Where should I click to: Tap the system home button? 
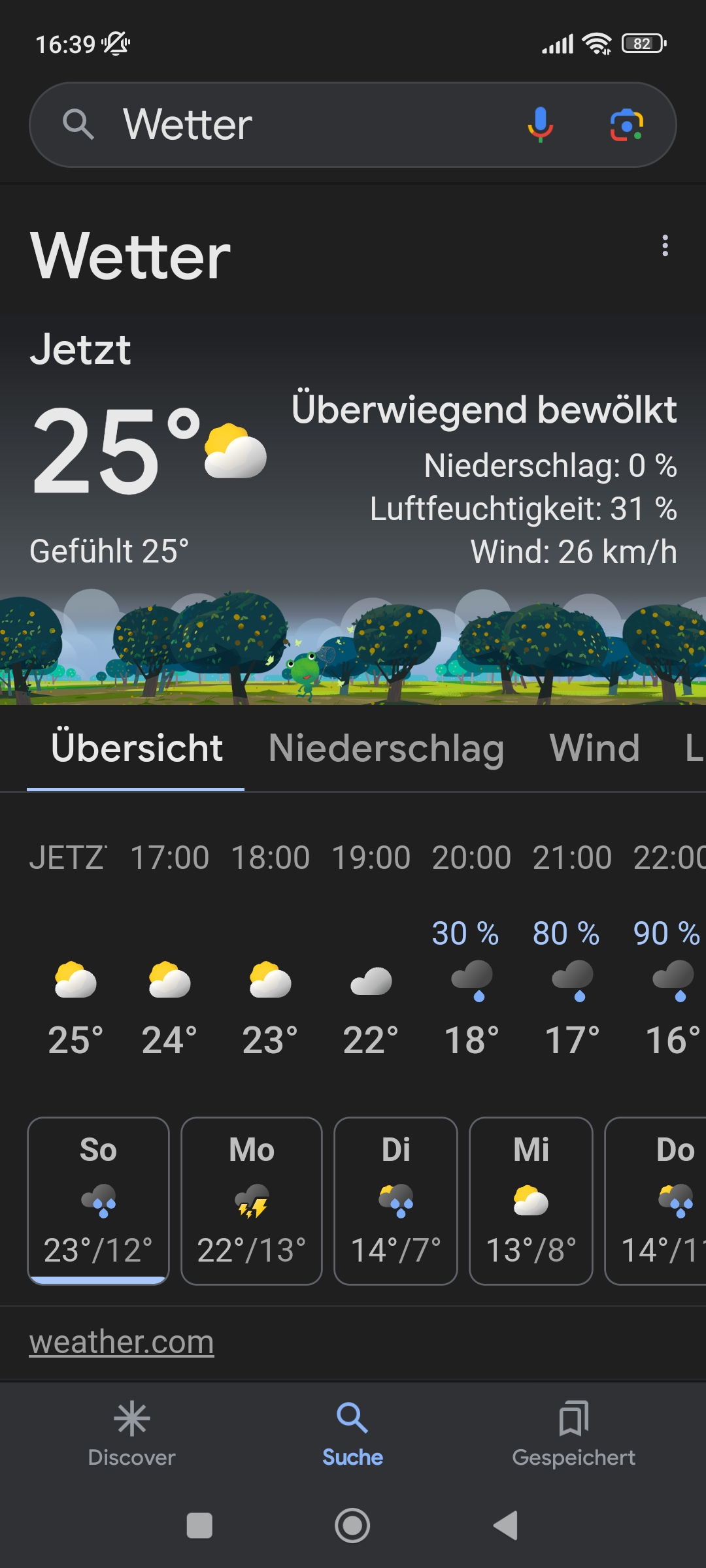(352, 1526)
